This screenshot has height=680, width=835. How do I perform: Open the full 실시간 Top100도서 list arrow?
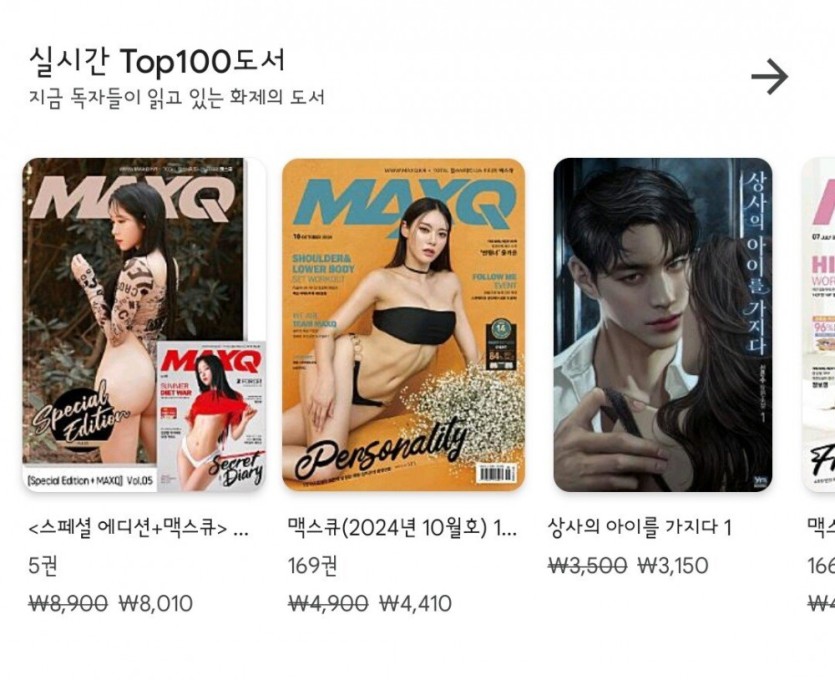(769, 77)
